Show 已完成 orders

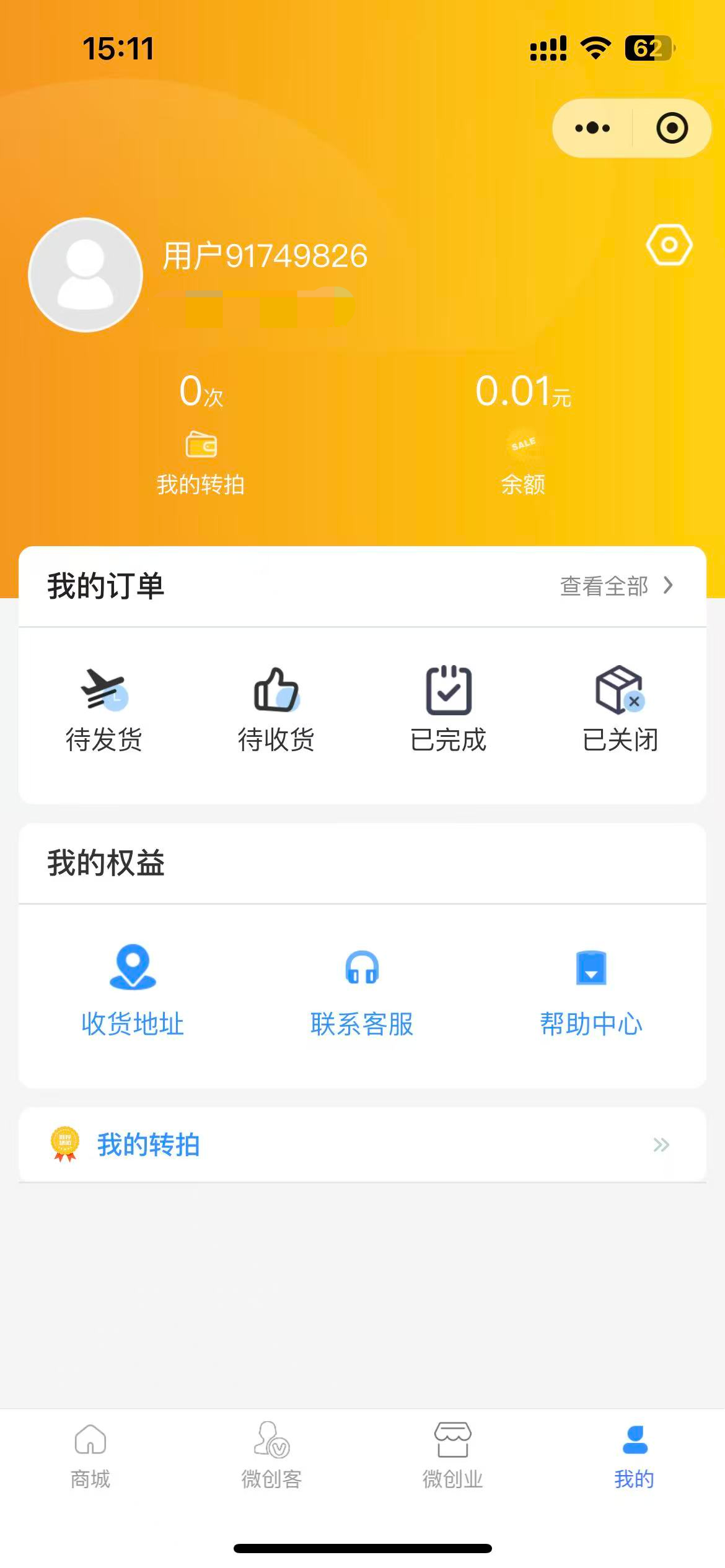(x=449, y=709)
